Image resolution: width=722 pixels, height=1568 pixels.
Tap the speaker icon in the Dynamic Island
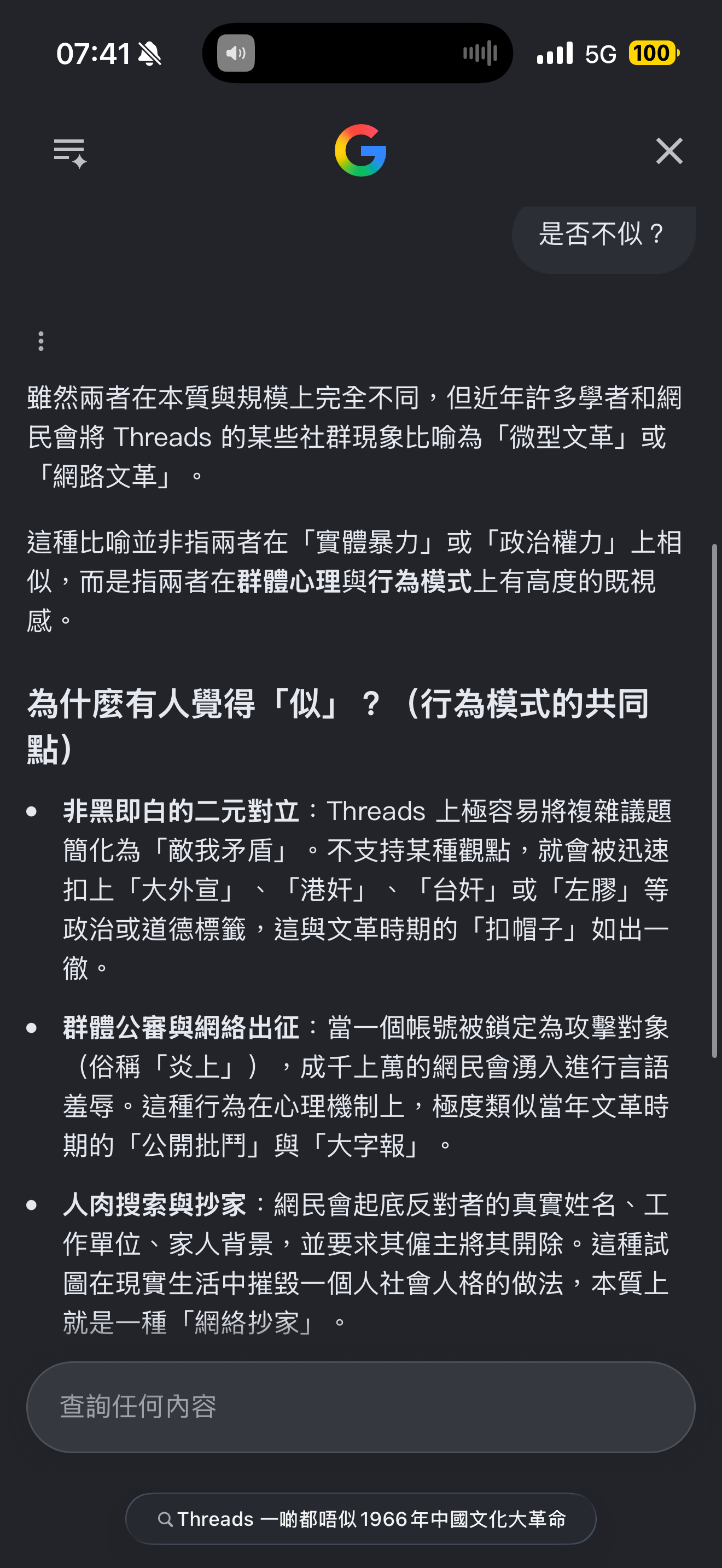[236, 54]
